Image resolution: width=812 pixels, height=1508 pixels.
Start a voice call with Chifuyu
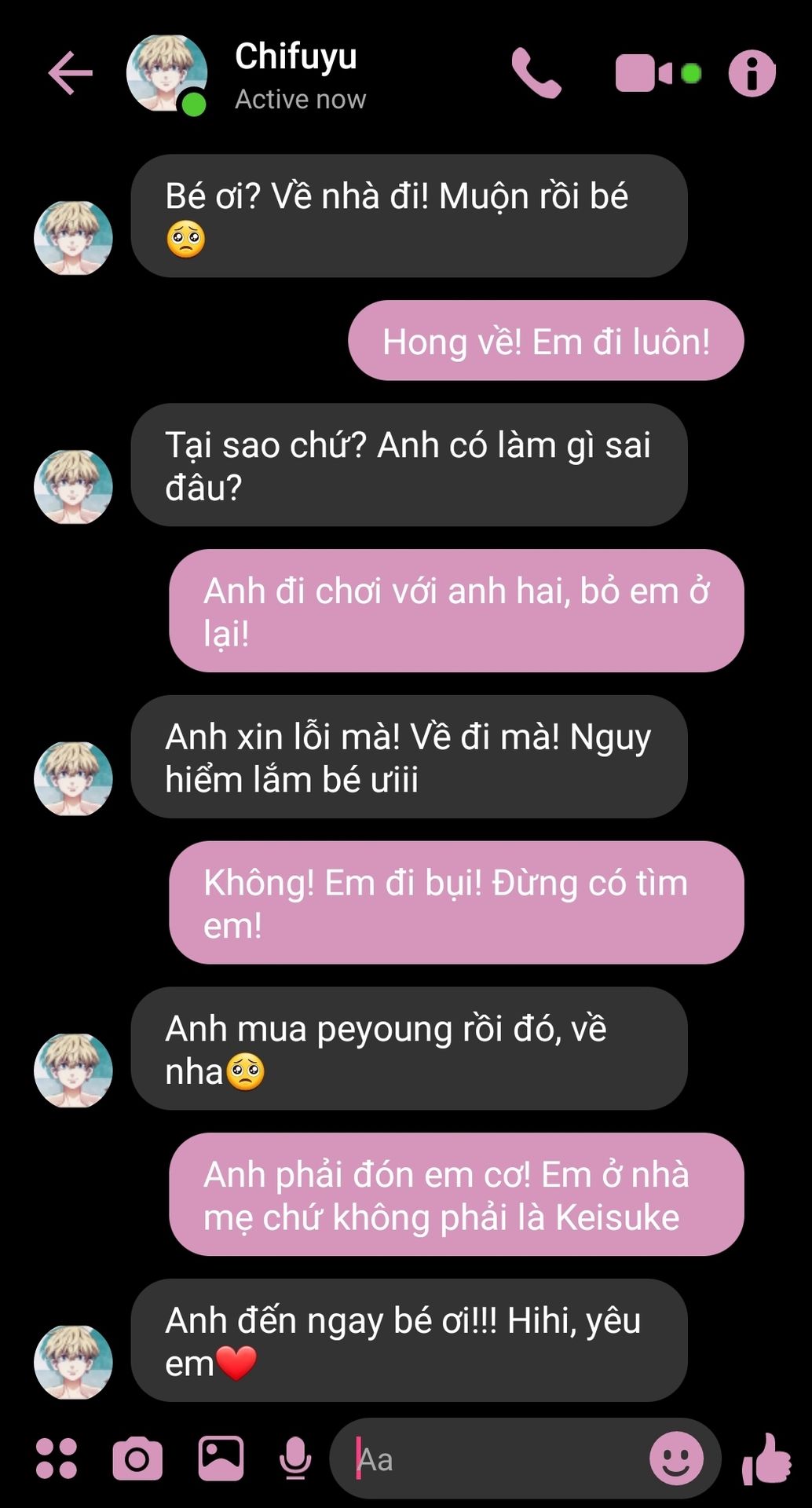click(x=536, y=73)
